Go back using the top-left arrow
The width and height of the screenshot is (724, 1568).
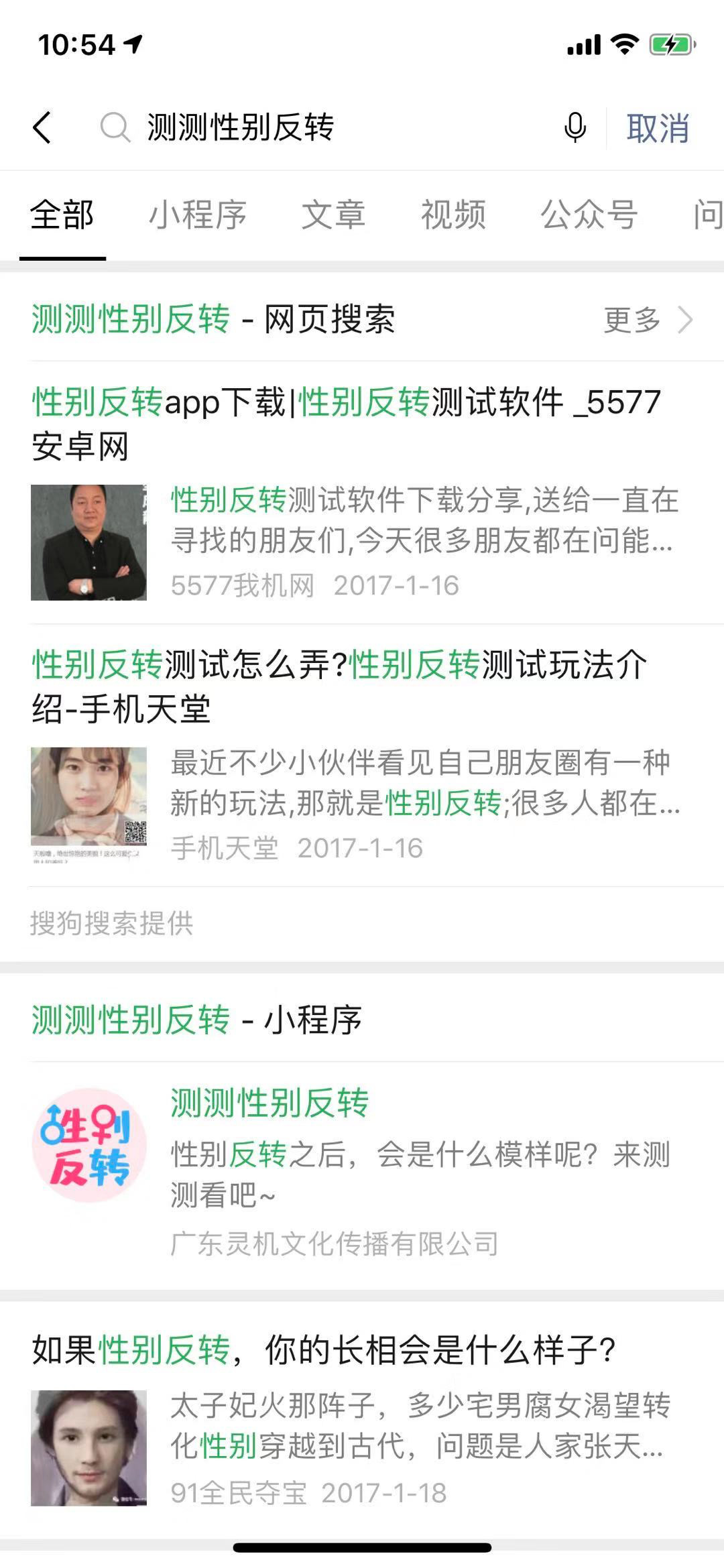[42, 127]
